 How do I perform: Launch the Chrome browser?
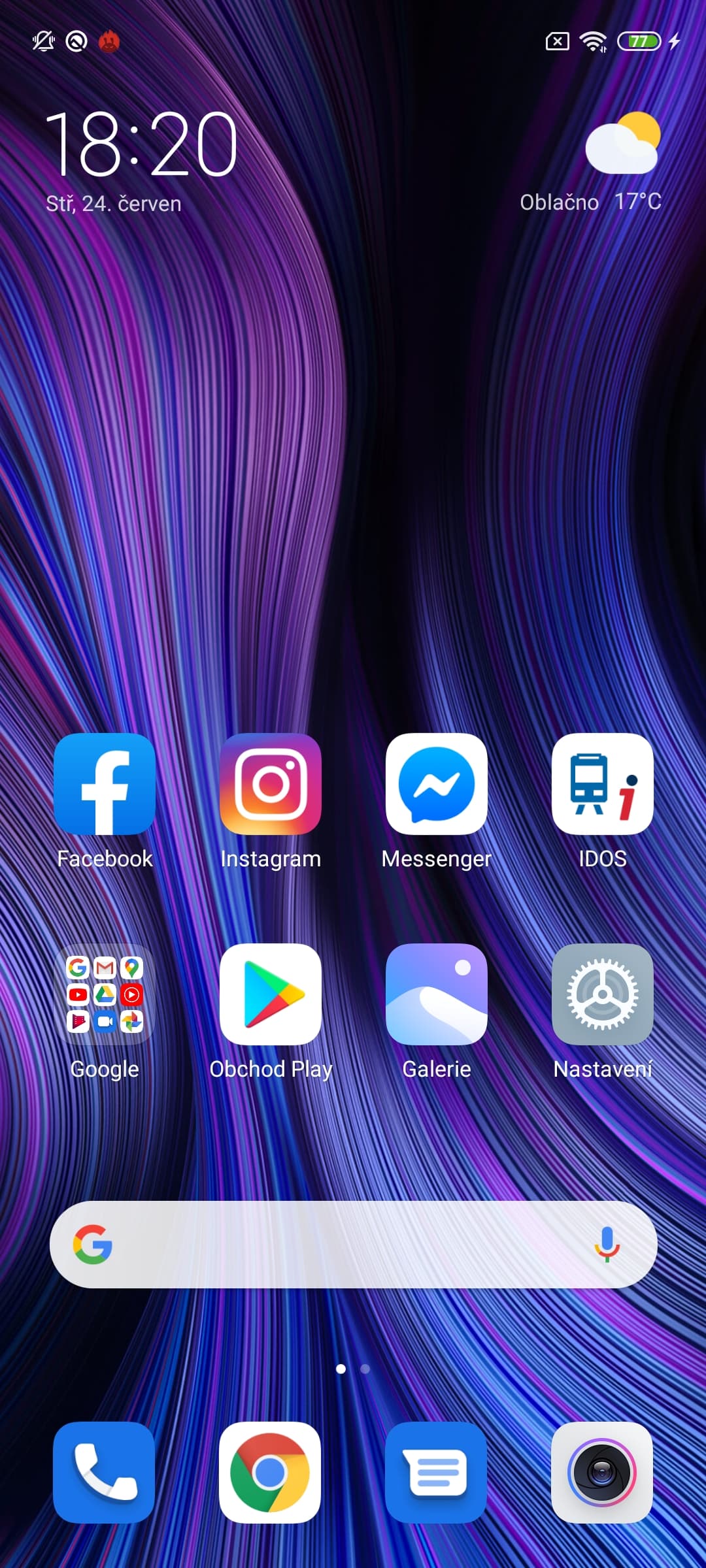coord(270,1473)
